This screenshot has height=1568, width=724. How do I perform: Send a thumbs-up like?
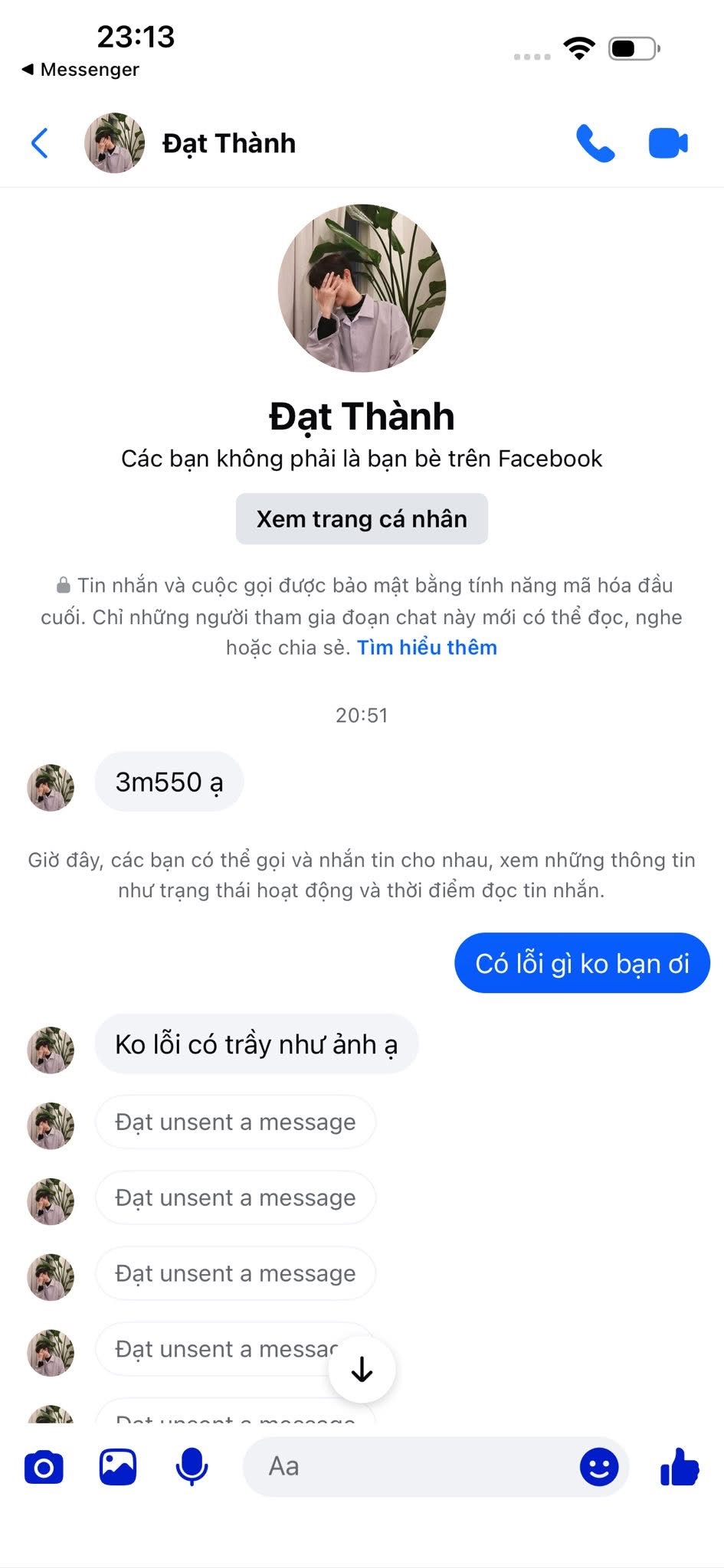pos(680,1468)
